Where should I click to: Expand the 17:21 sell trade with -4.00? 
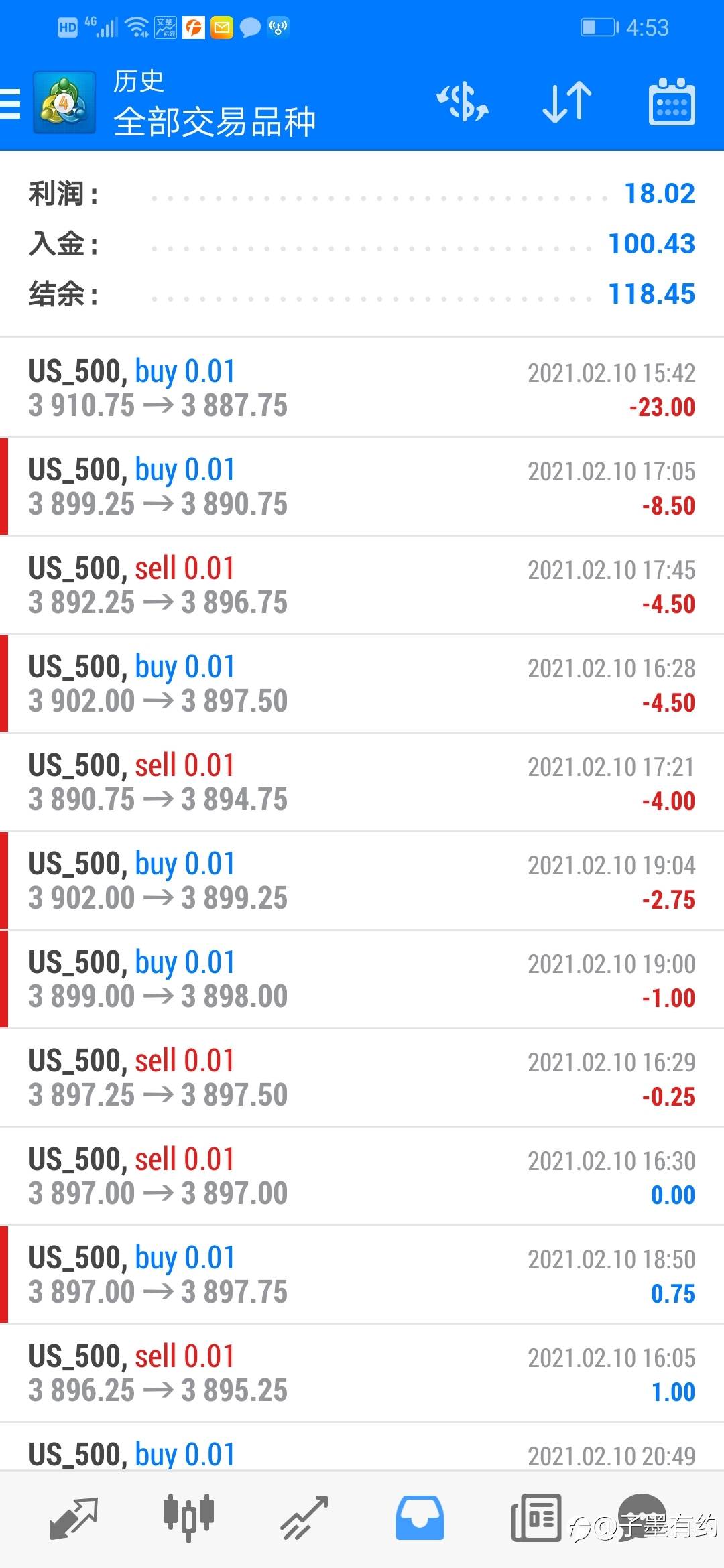click(x=362, y=782)
